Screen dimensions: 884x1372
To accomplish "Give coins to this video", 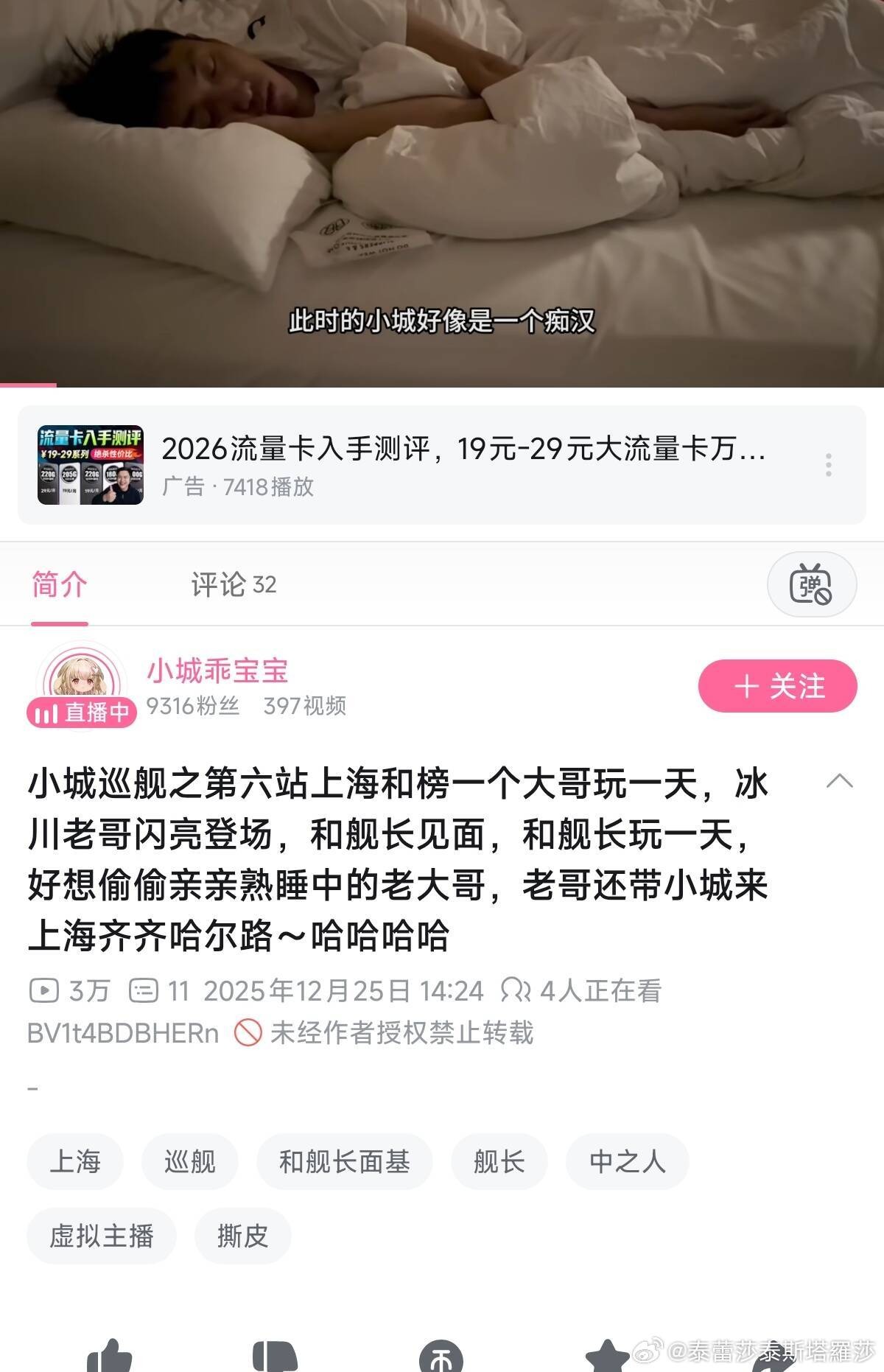I will tap(441, 1357).
